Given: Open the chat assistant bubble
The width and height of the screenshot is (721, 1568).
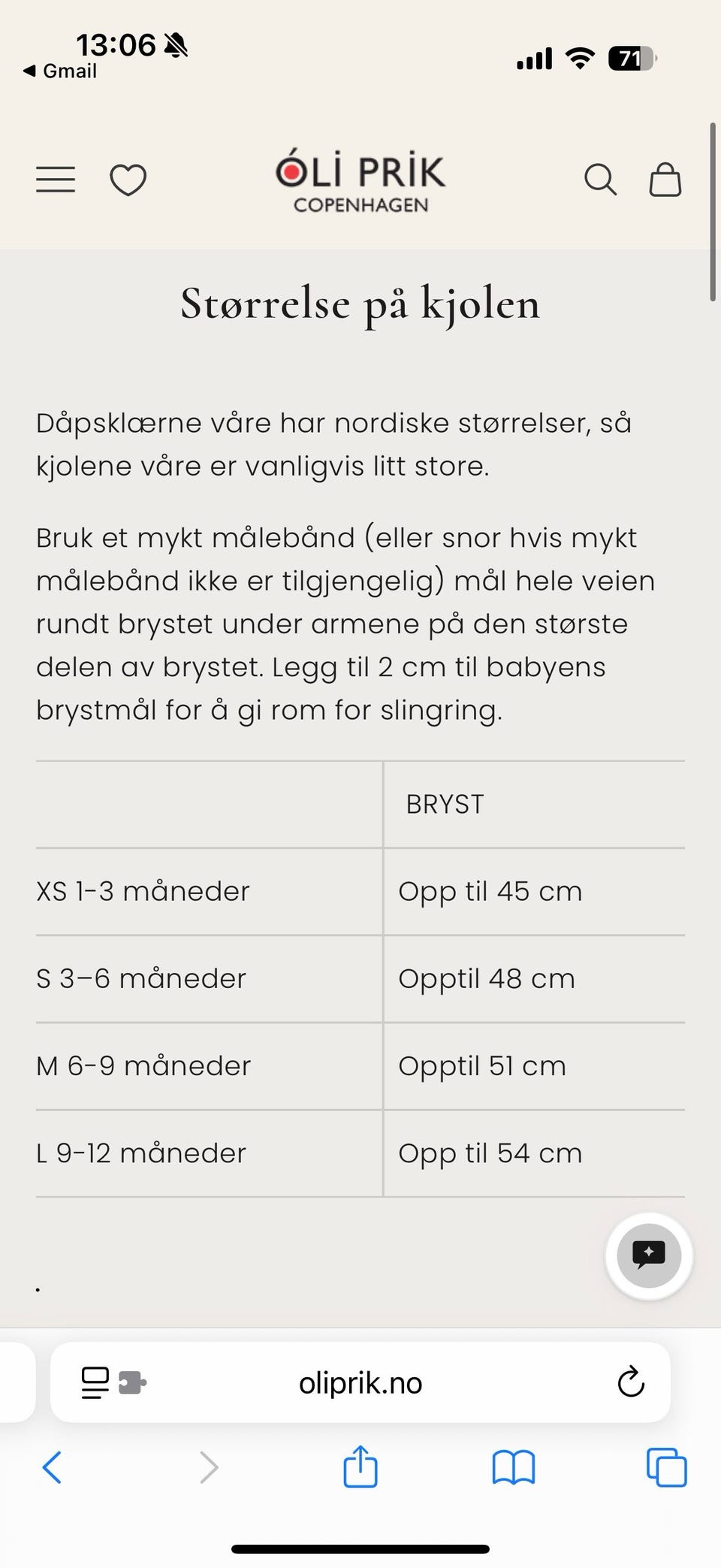Looking at the screenshot, I should coord(649,1255).
